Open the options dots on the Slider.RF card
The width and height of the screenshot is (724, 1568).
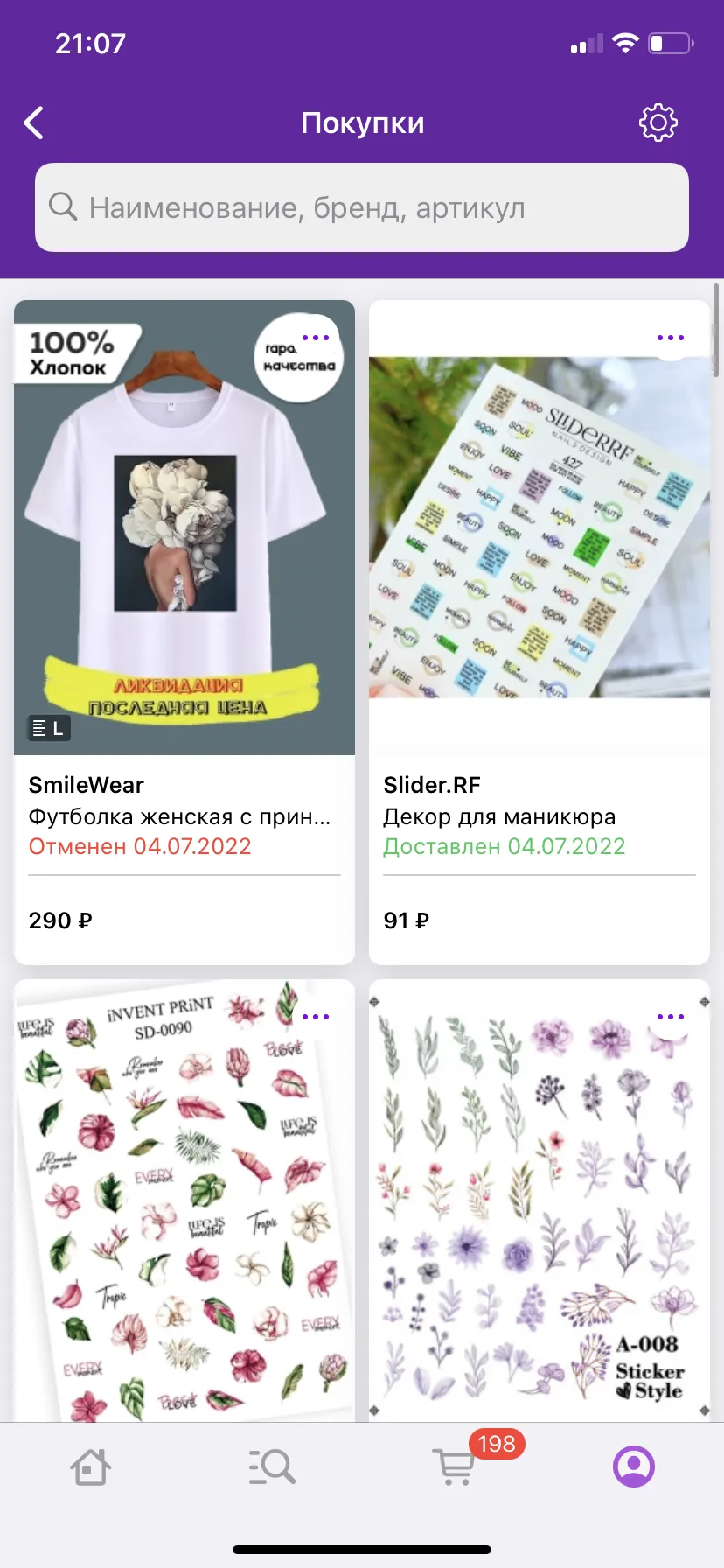[671, 338]
